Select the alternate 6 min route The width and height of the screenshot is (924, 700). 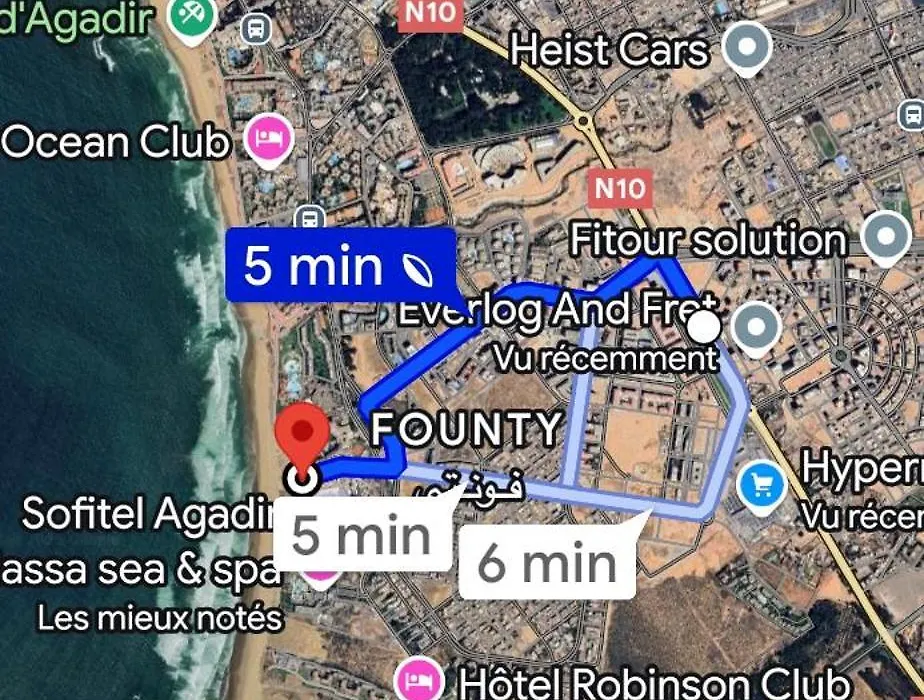(547, 563)
